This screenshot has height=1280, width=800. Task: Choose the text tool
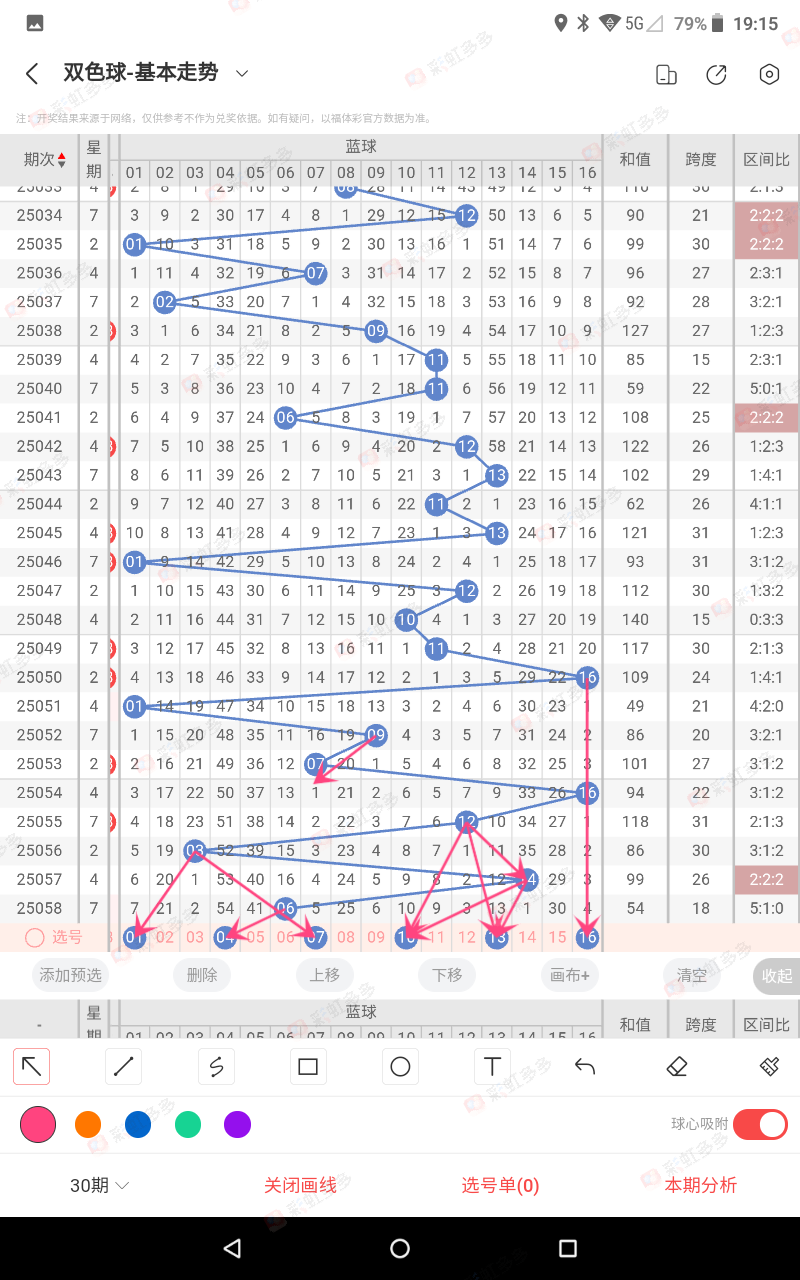[492, 1067]
